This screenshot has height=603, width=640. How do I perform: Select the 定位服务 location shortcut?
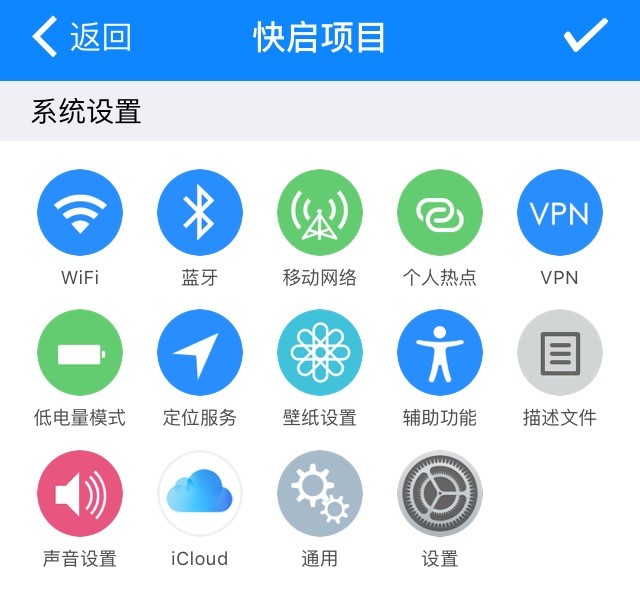pos(200,353)
